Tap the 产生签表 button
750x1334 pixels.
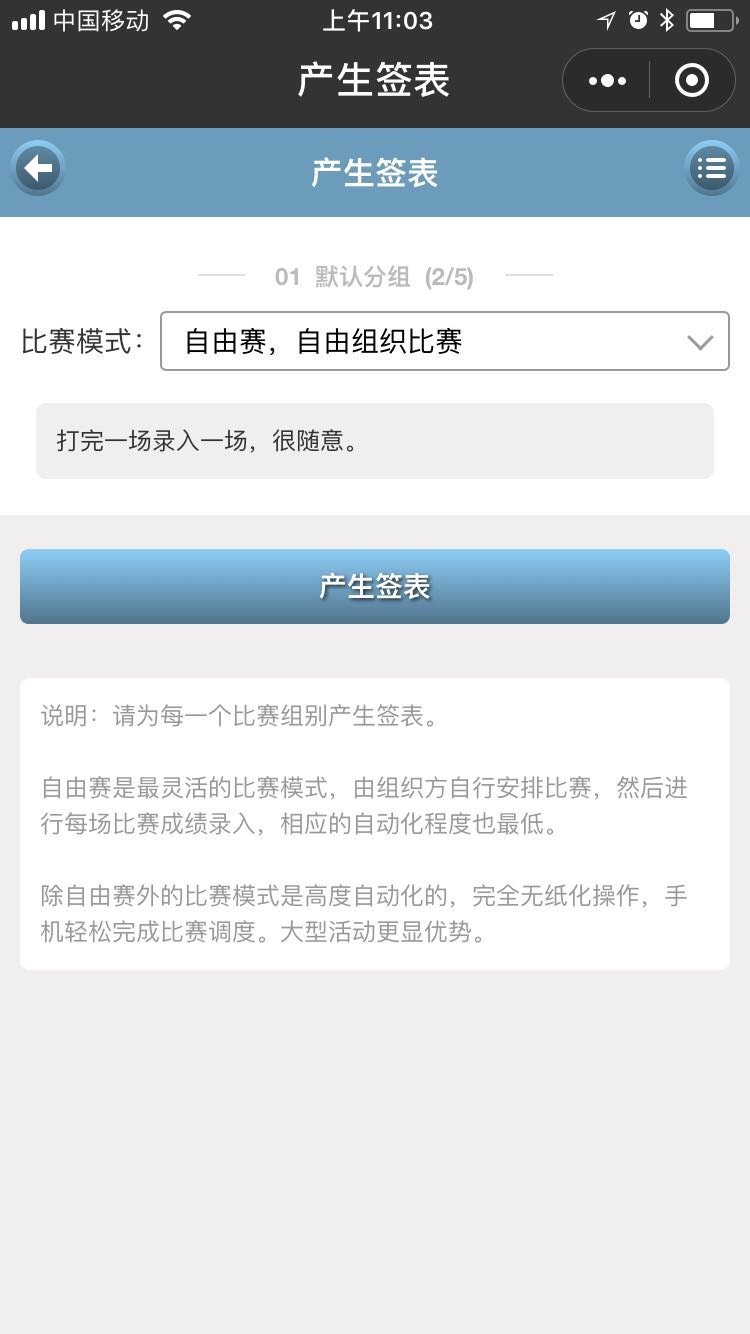375,587
